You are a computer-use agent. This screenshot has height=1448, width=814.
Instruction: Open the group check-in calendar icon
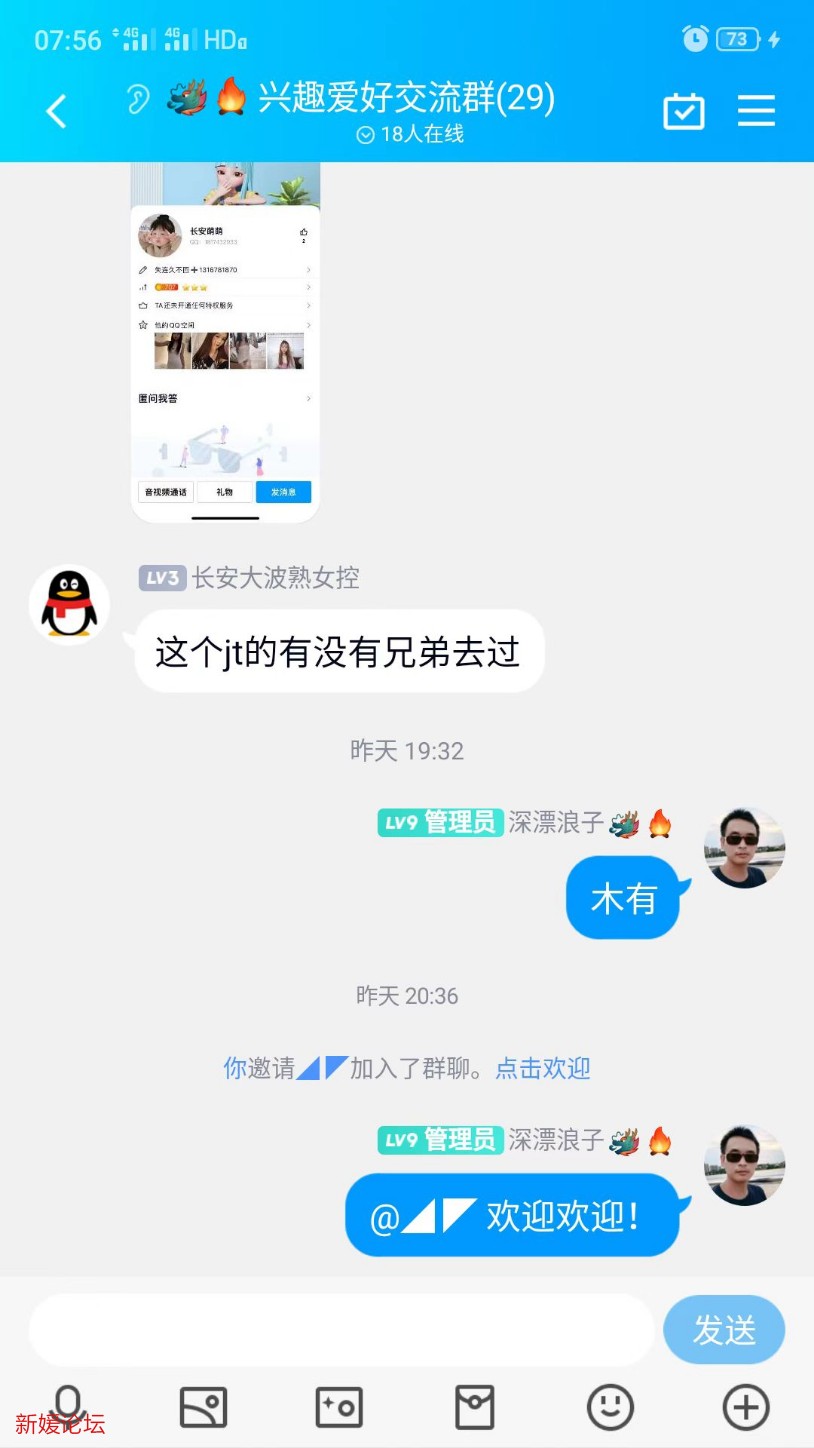[684, 111]
